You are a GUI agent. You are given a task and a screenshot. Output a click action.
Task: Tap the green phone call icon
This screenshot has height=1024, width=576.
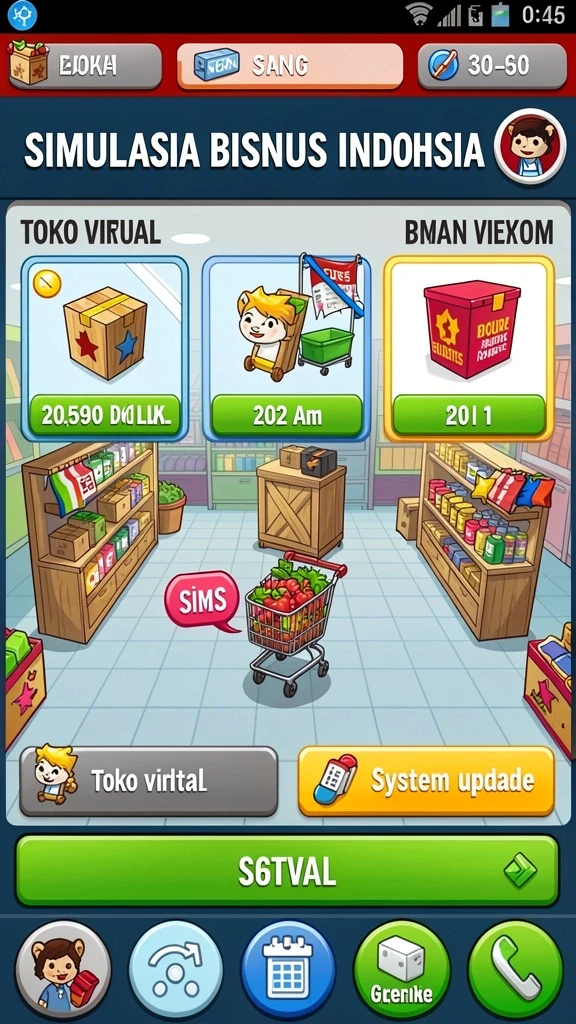(x=515, y=968)
